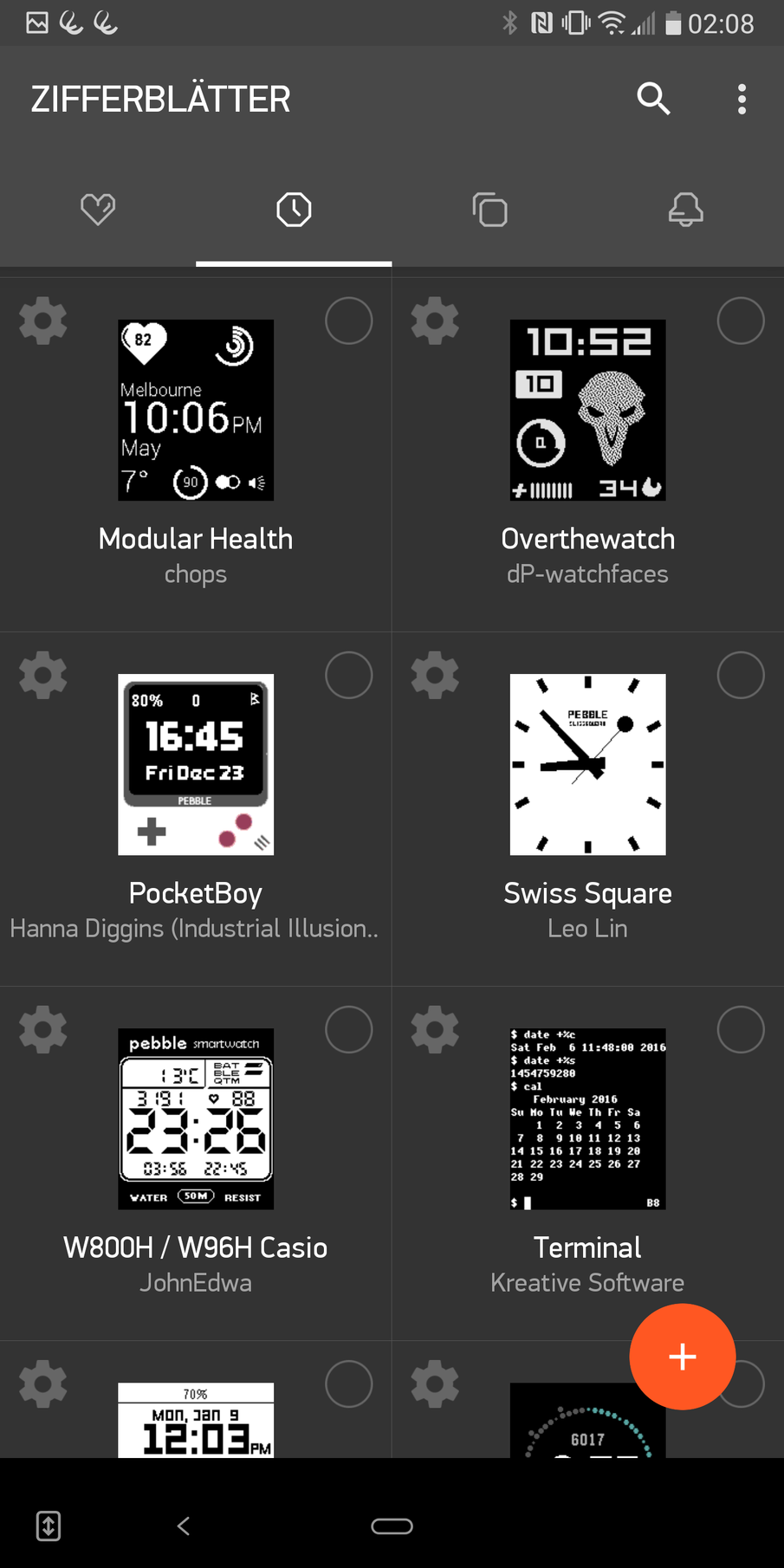The image size is (784, 1568).
Task: Open the Swiss Square watchface
Action: coord(587,764)
